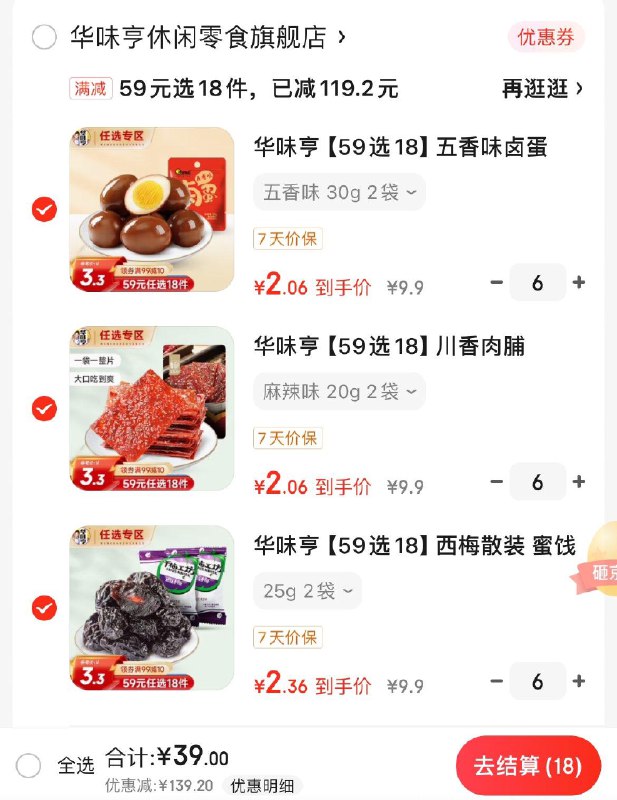Increase quantity of 五香味卤蛋
617x800 pixels.
point(578,283)
